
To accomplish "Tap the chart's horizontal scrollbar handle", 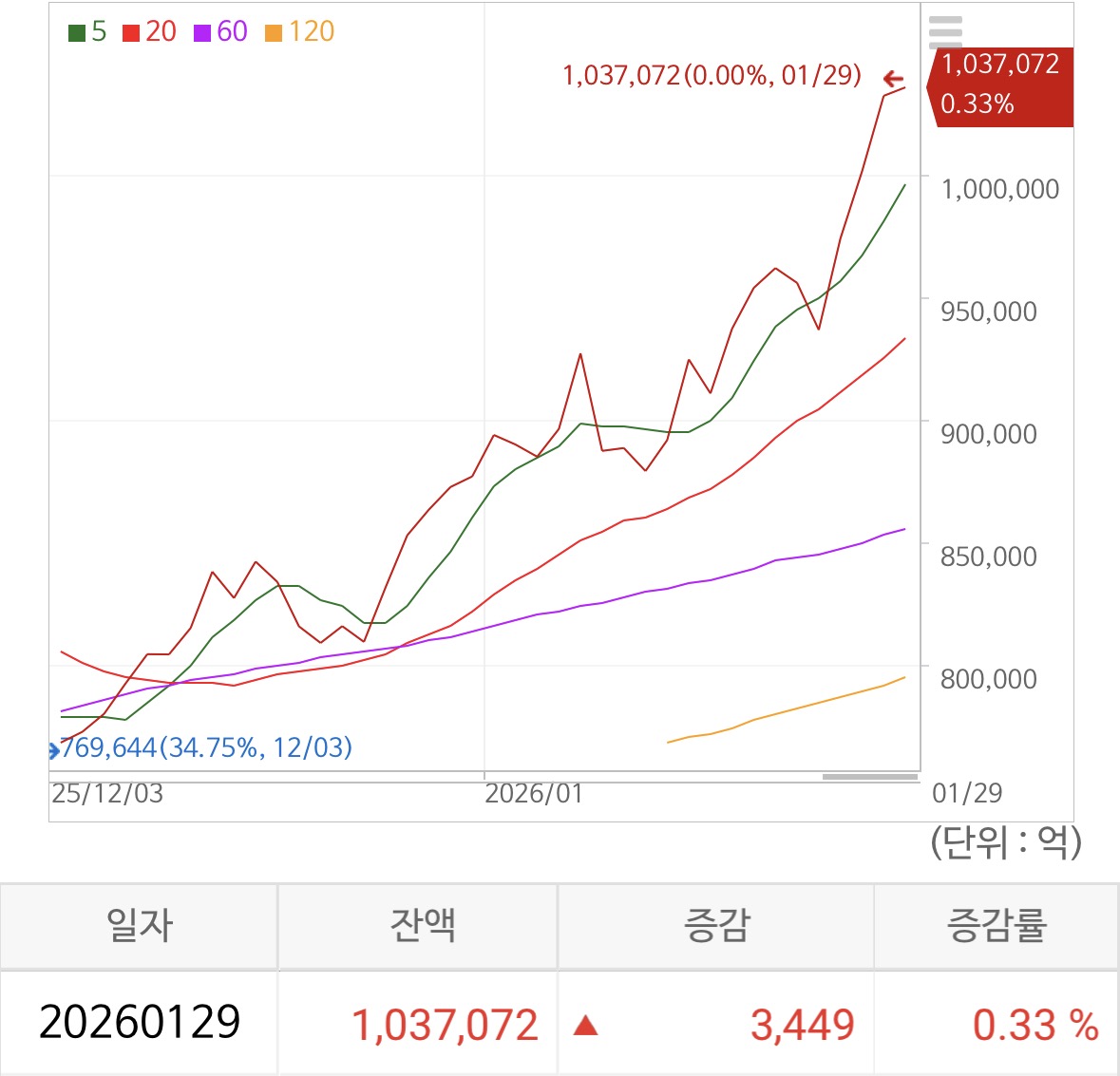I will 869,777.
